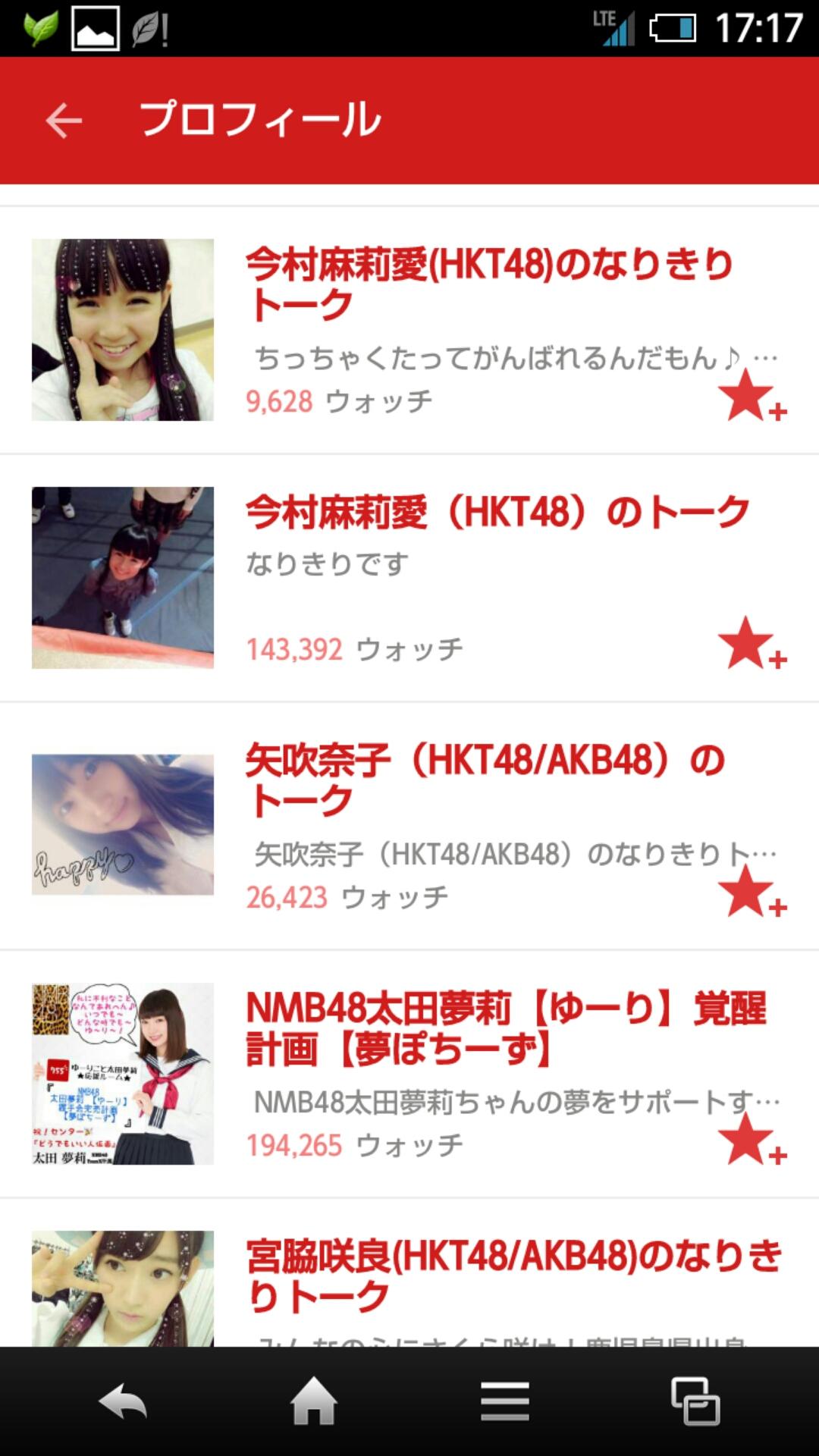Add star to 今村麻莉愛(HKT48)のなりきりトーク

click(x=751, y=397)
